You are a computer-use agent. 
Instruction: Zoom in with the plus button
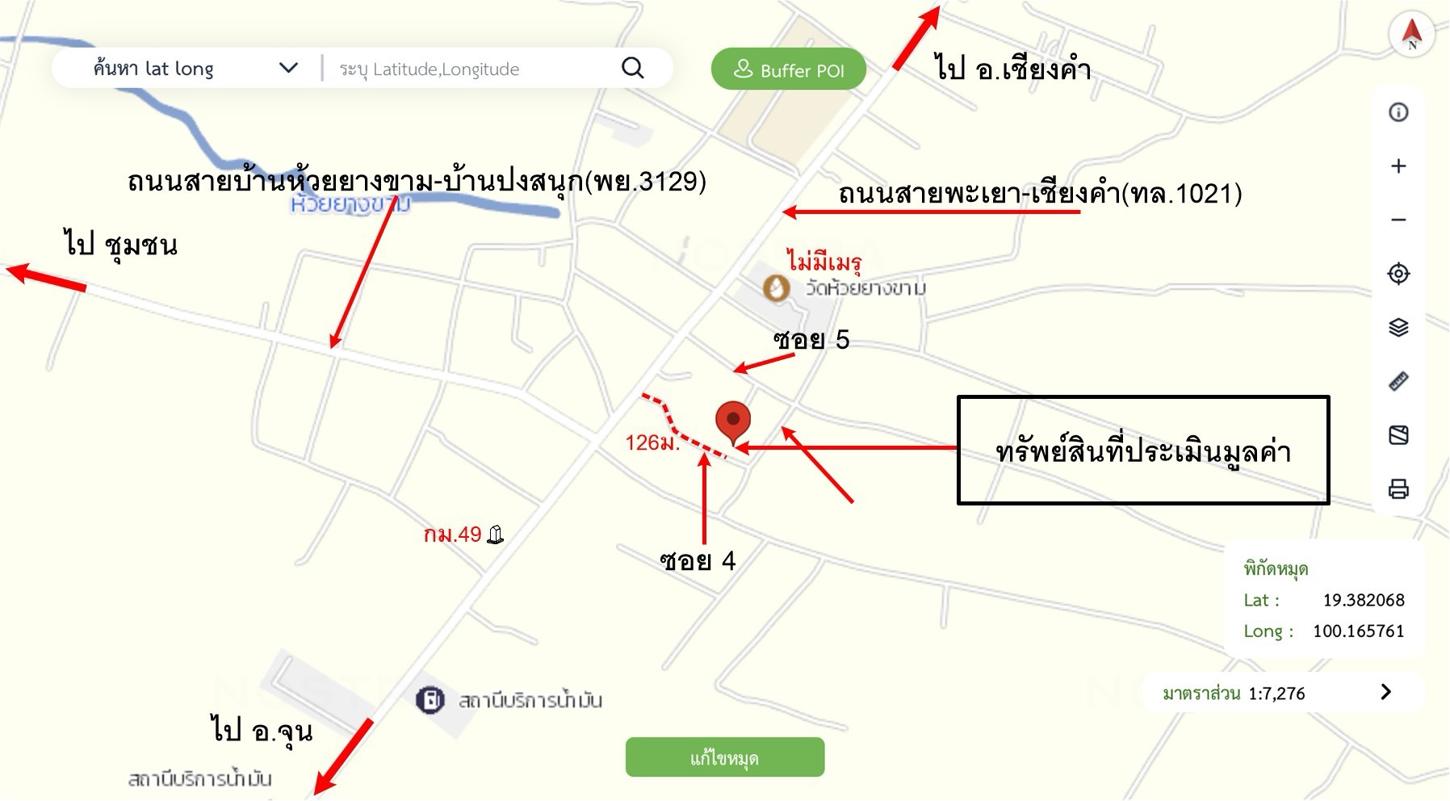point(1398,166)
